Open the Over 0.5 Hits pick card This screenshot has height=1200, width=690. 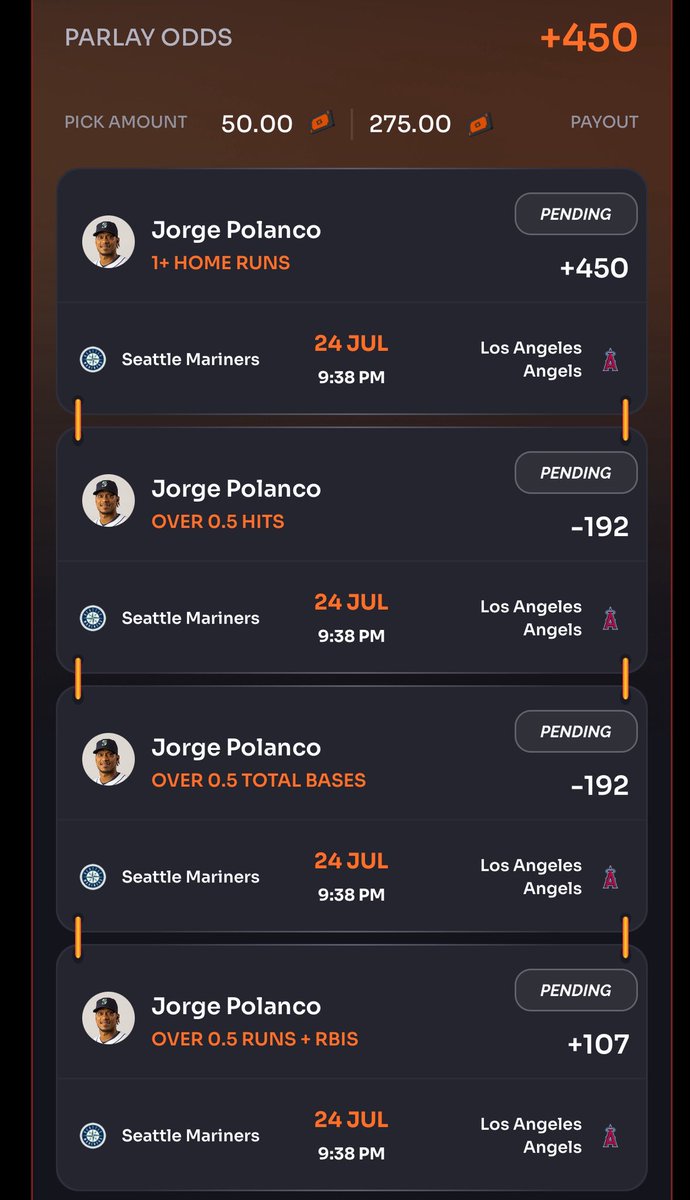[351, 550]
